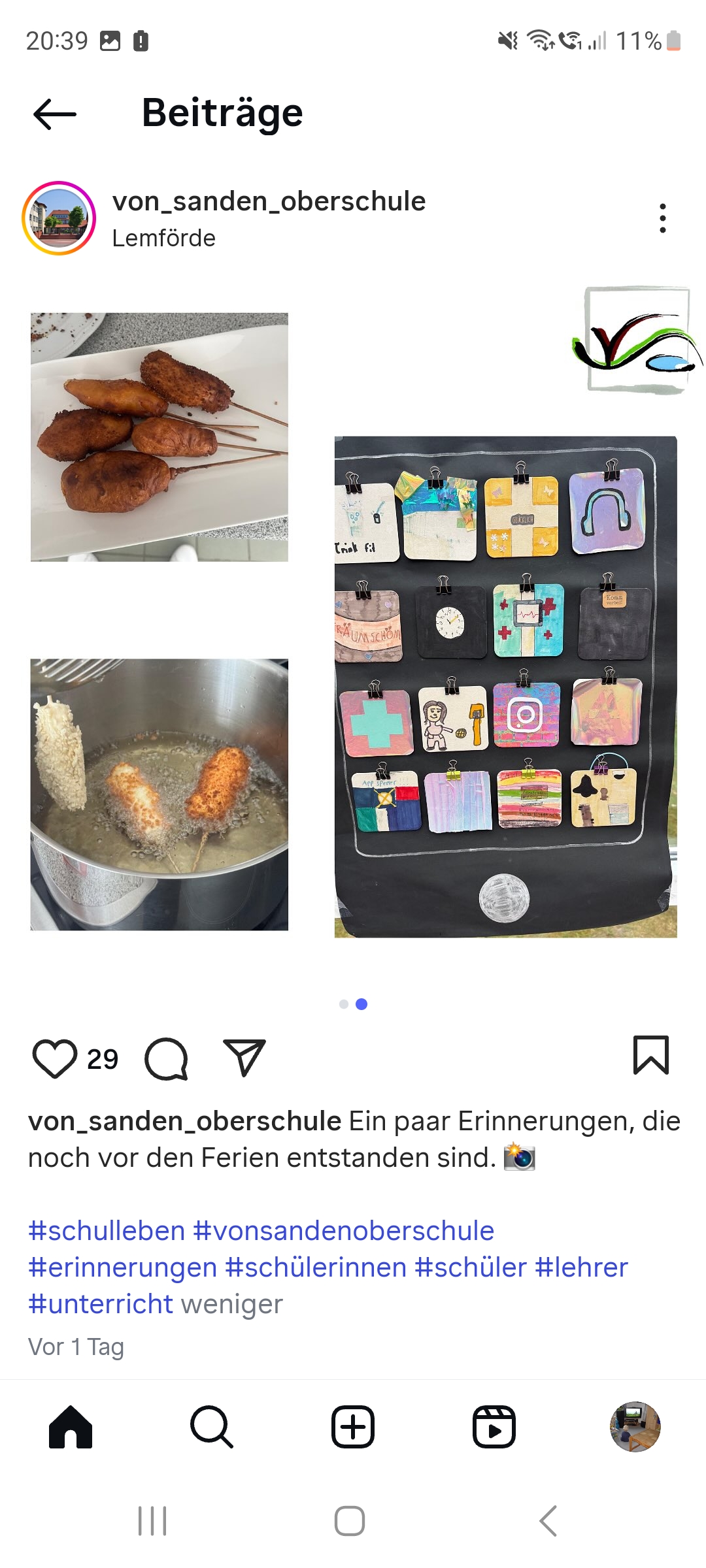Open the Search tab
The image size is (706, 1568).
(212, 1427)
